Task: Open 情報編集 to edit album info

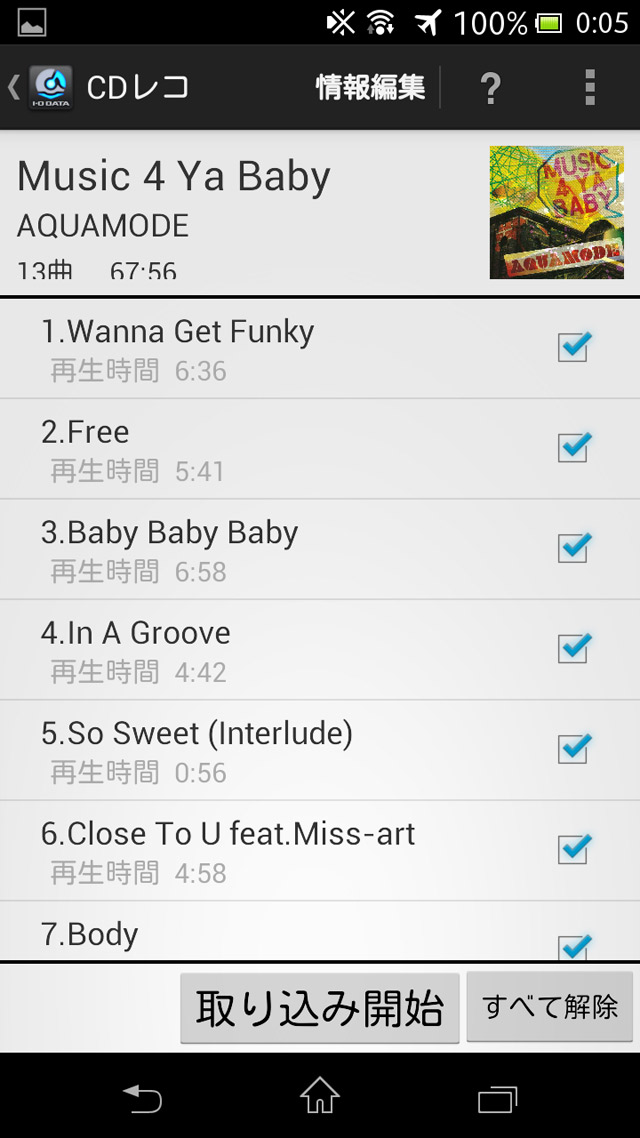Action: (370, 87)
